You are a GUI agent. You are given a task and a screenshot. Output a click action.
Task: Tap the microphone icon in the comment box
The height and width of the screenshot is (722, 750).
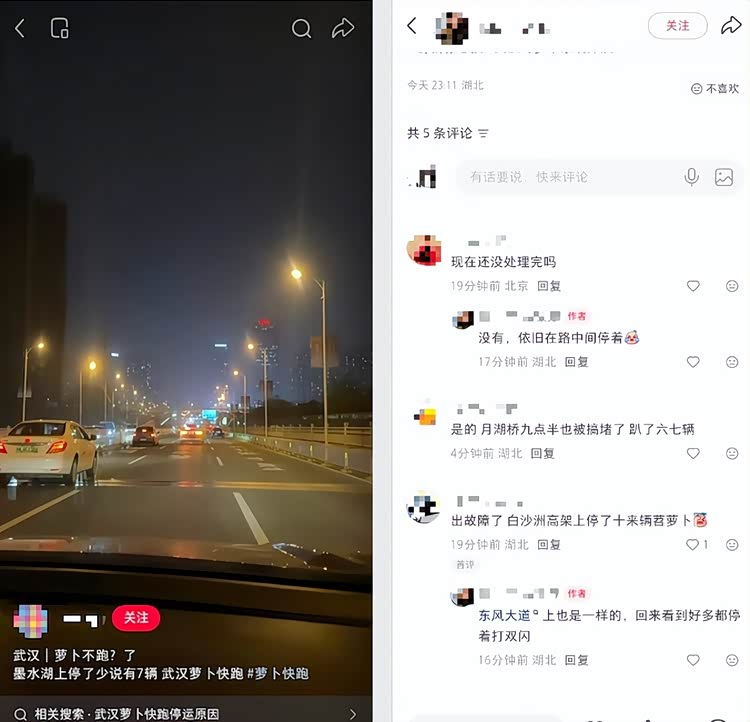691,177
